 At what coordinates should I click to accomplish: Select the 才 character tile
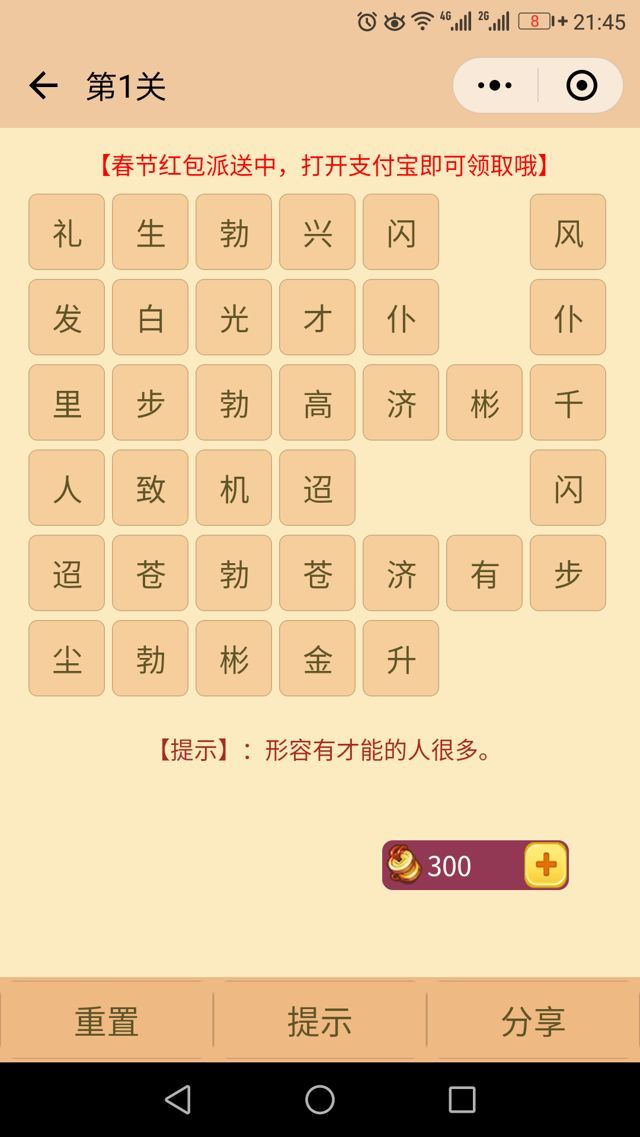tap(317, 317)
